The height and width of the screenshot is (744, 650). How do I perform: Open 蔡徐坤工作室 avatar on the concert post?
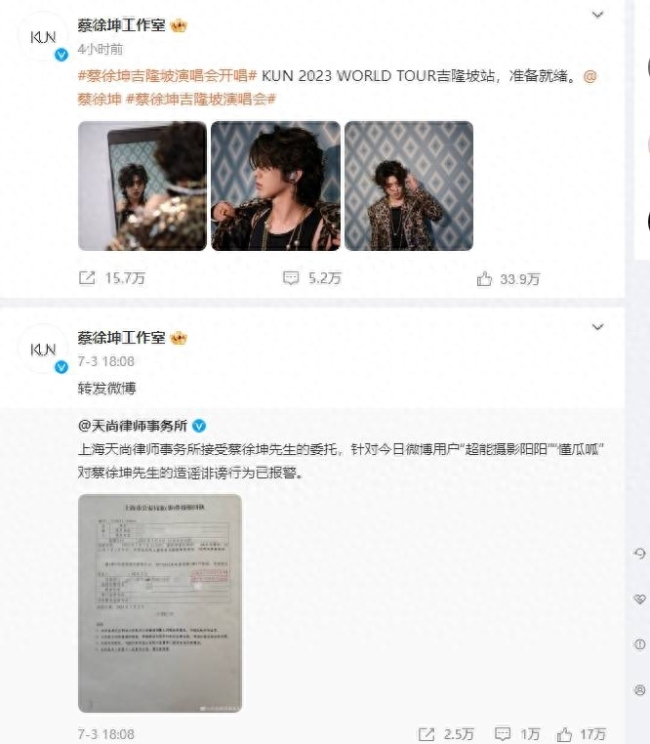(x=44, y=38)
